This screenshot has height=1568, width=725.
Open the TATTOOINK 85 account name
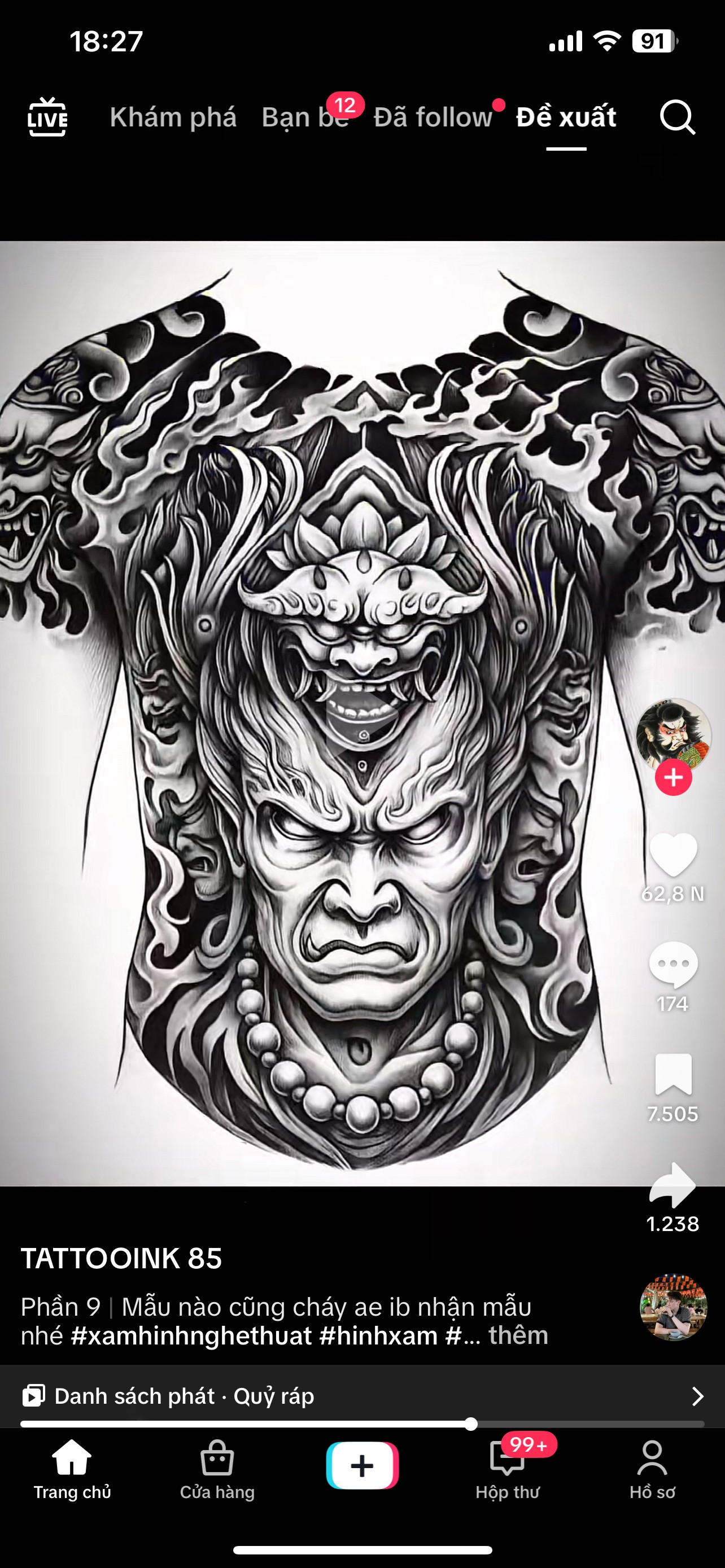pos(122,1258)
